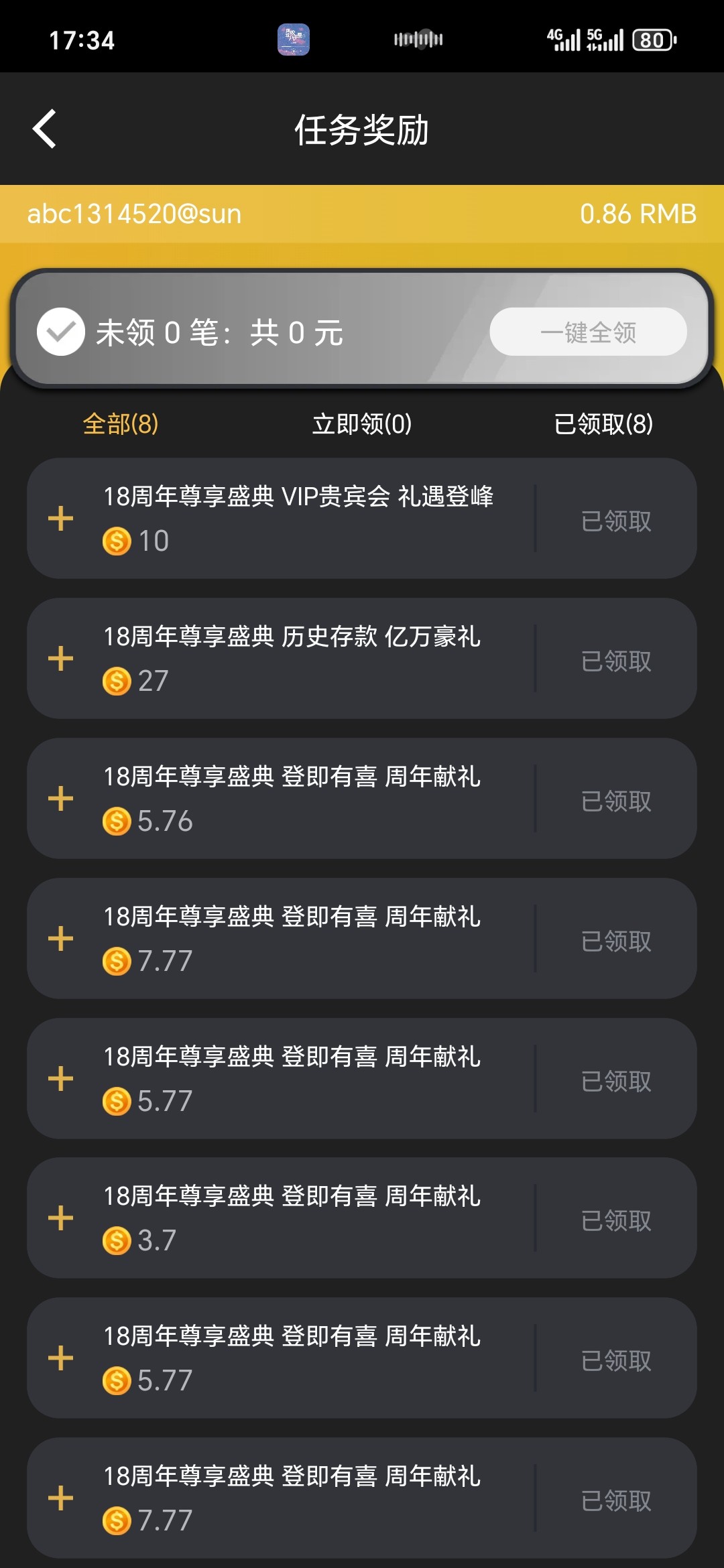Switch to the 全部(8) tab
The width and height of the screenshot is (724, 1568).
121,424
